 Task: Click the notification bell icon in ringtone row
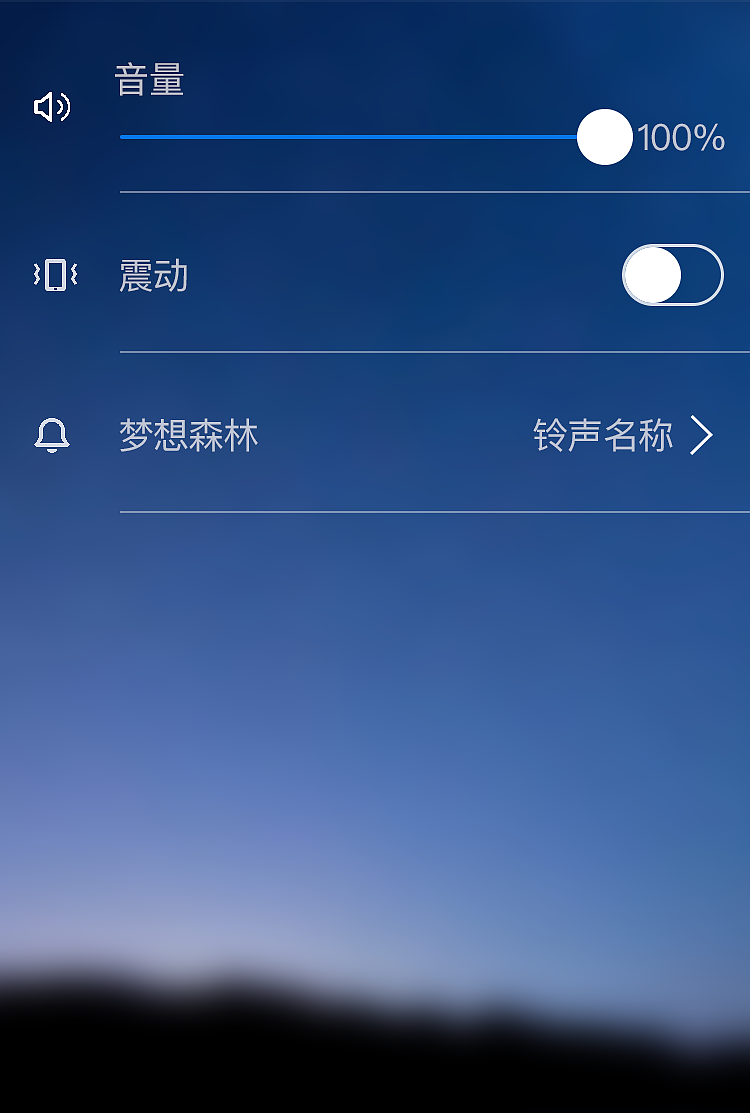tap(52, 435)
